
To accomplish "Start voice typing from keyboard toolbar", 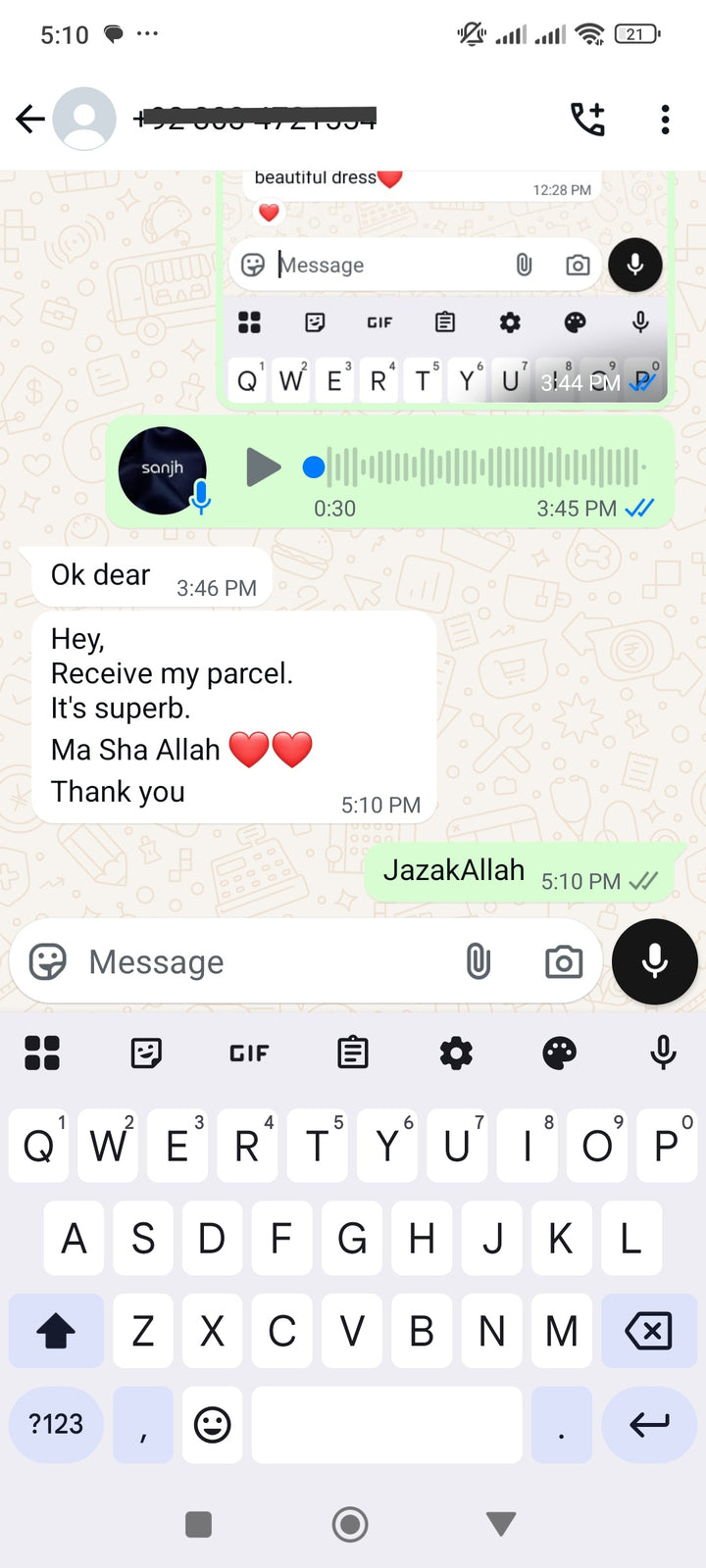I will [x=663, y=1053].
